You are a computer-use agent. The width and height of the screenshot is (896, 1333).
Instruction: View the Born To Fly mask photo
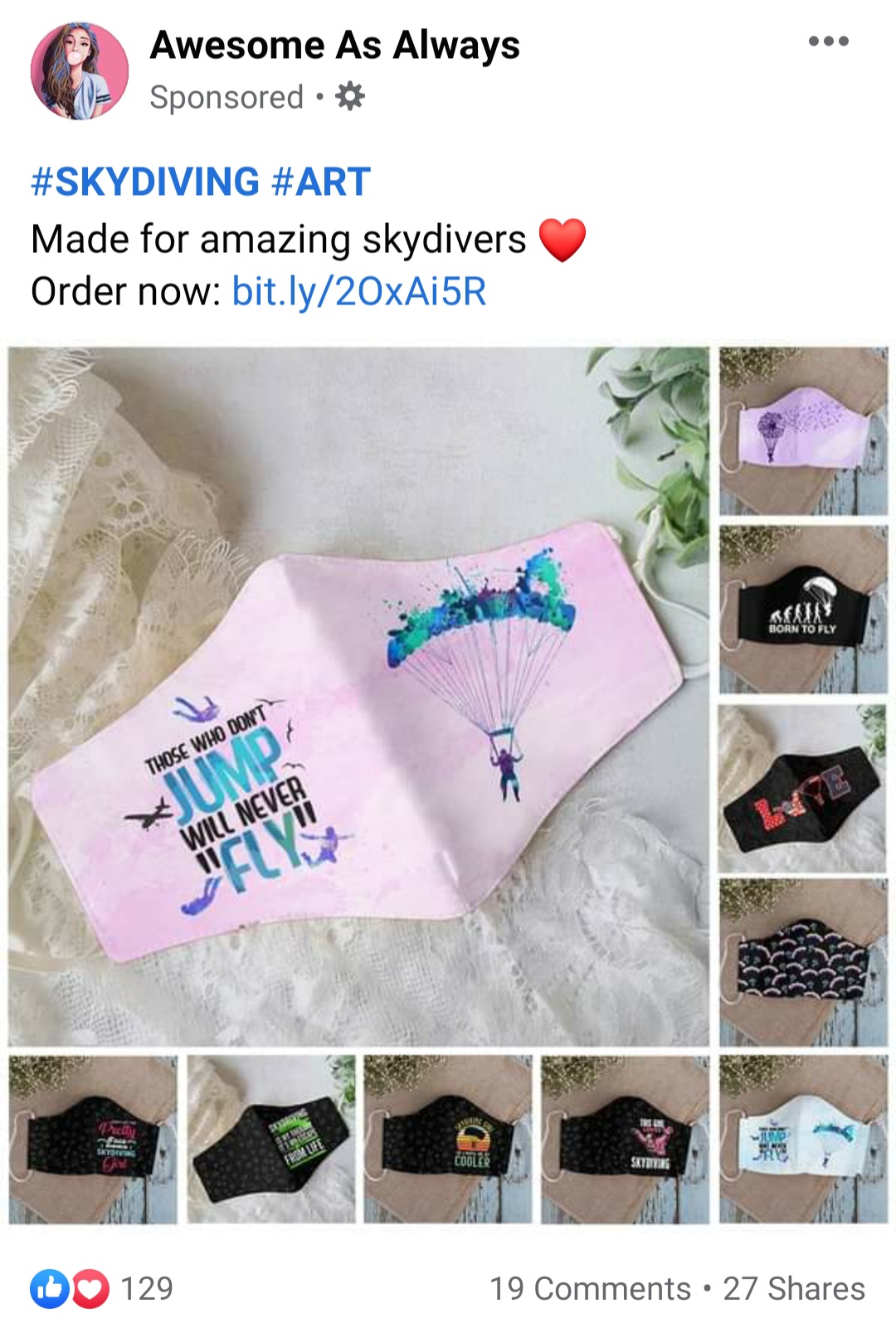802,609
